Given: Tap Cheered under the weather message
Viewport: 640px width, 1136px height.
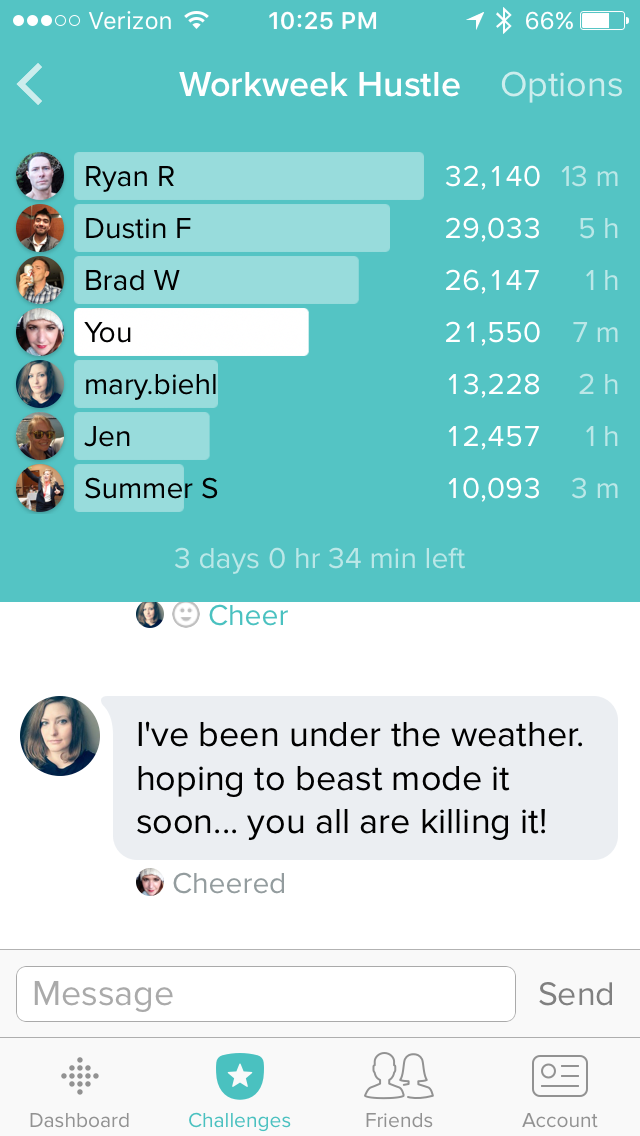Looking at the screenshot, I should (228, 884).
